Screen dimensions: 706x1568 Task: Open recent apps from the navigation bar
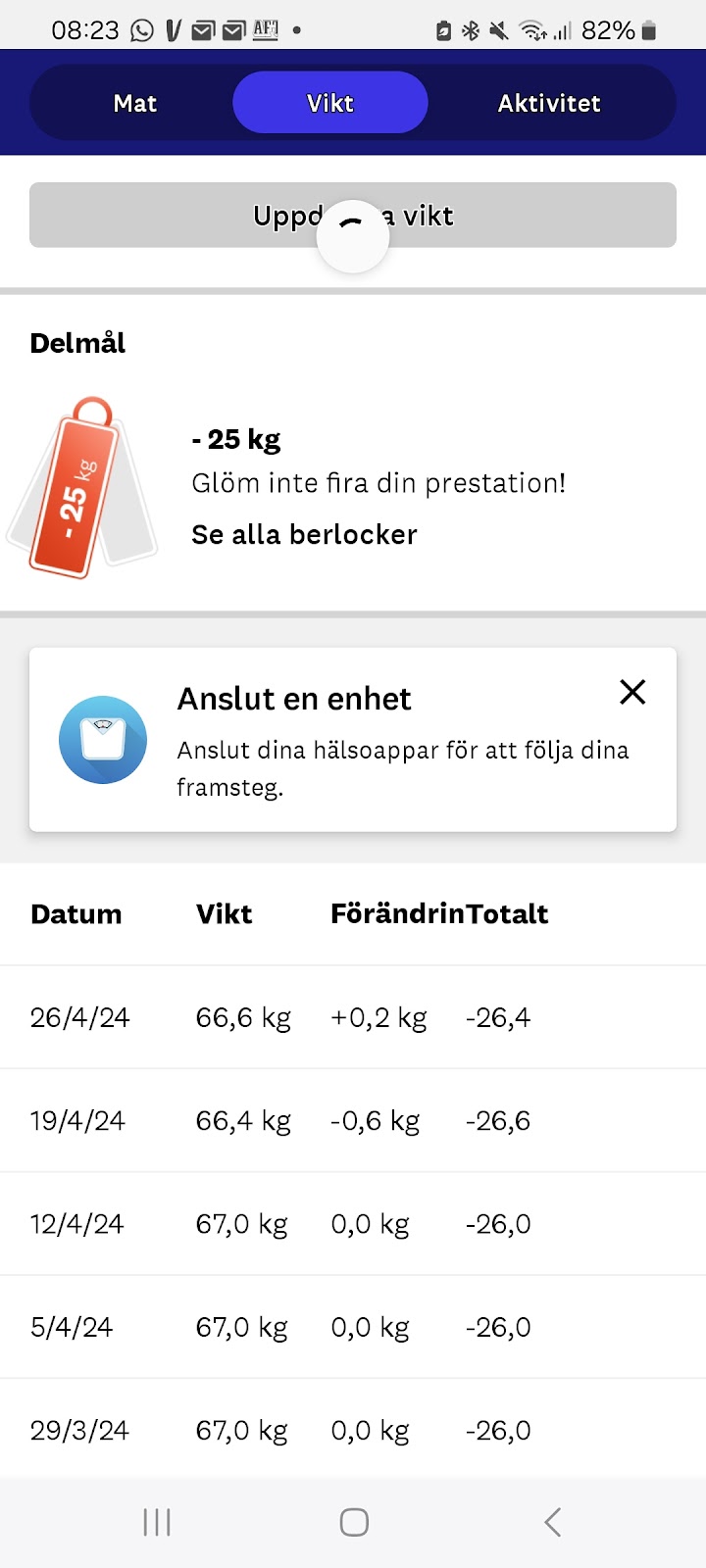(157, 1522)
